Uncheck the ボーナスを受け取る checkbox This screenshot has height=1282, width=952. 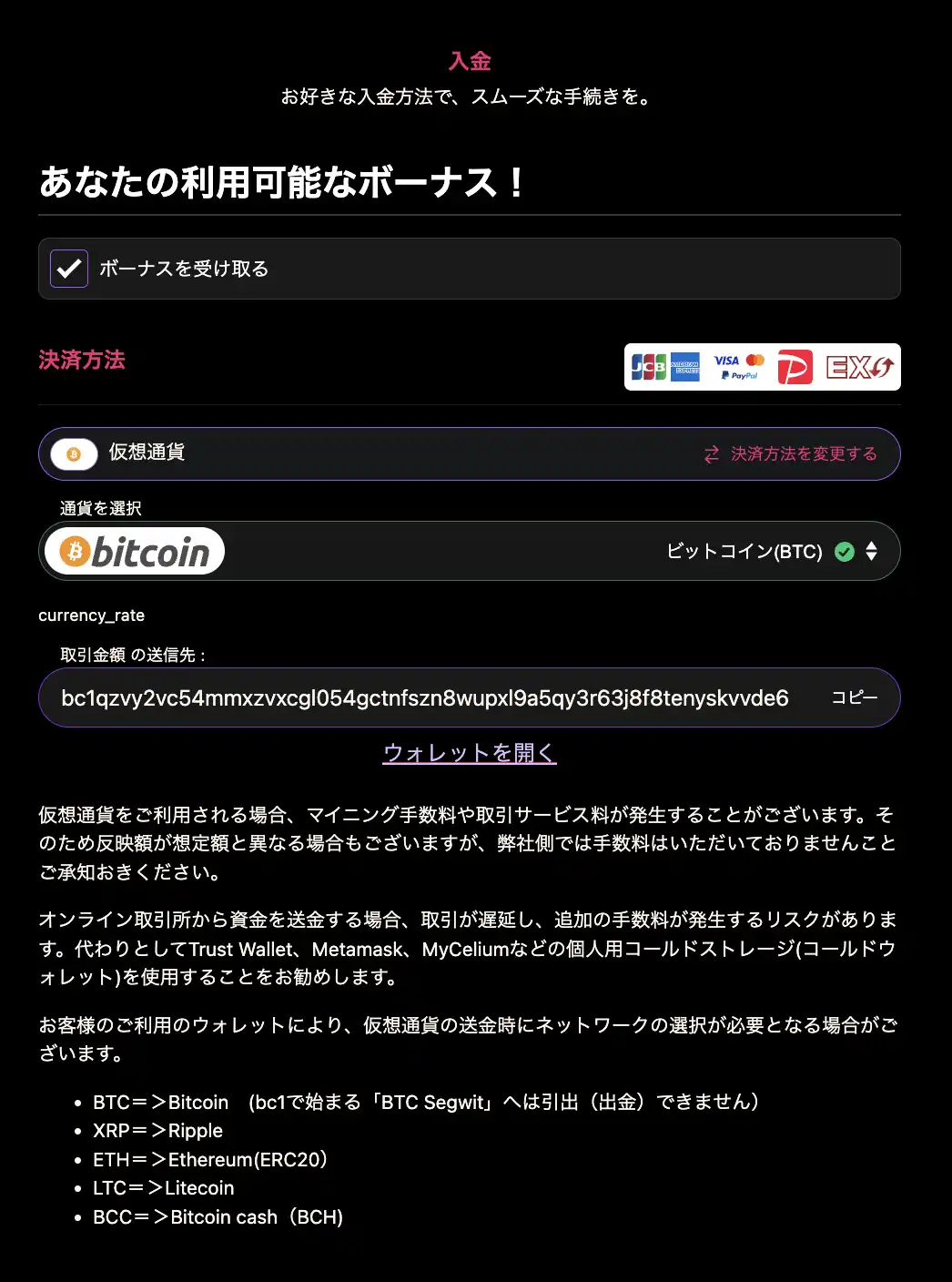(x=69, y=269)
